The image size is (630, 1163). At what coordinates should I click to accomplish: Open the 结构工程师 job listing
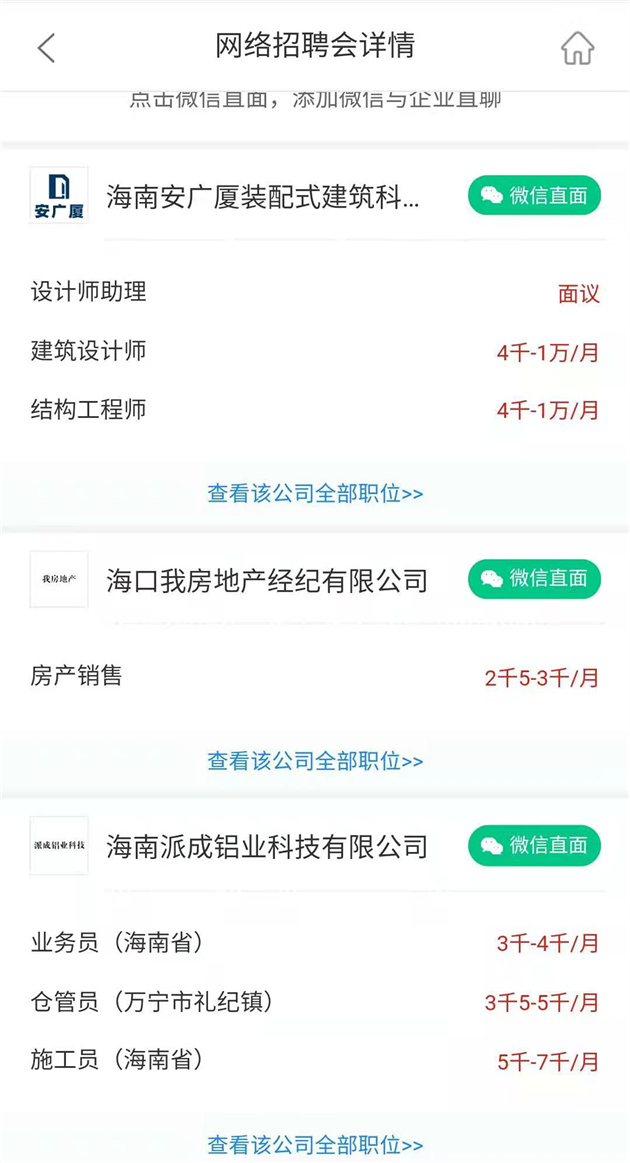[x=315, y=409]
